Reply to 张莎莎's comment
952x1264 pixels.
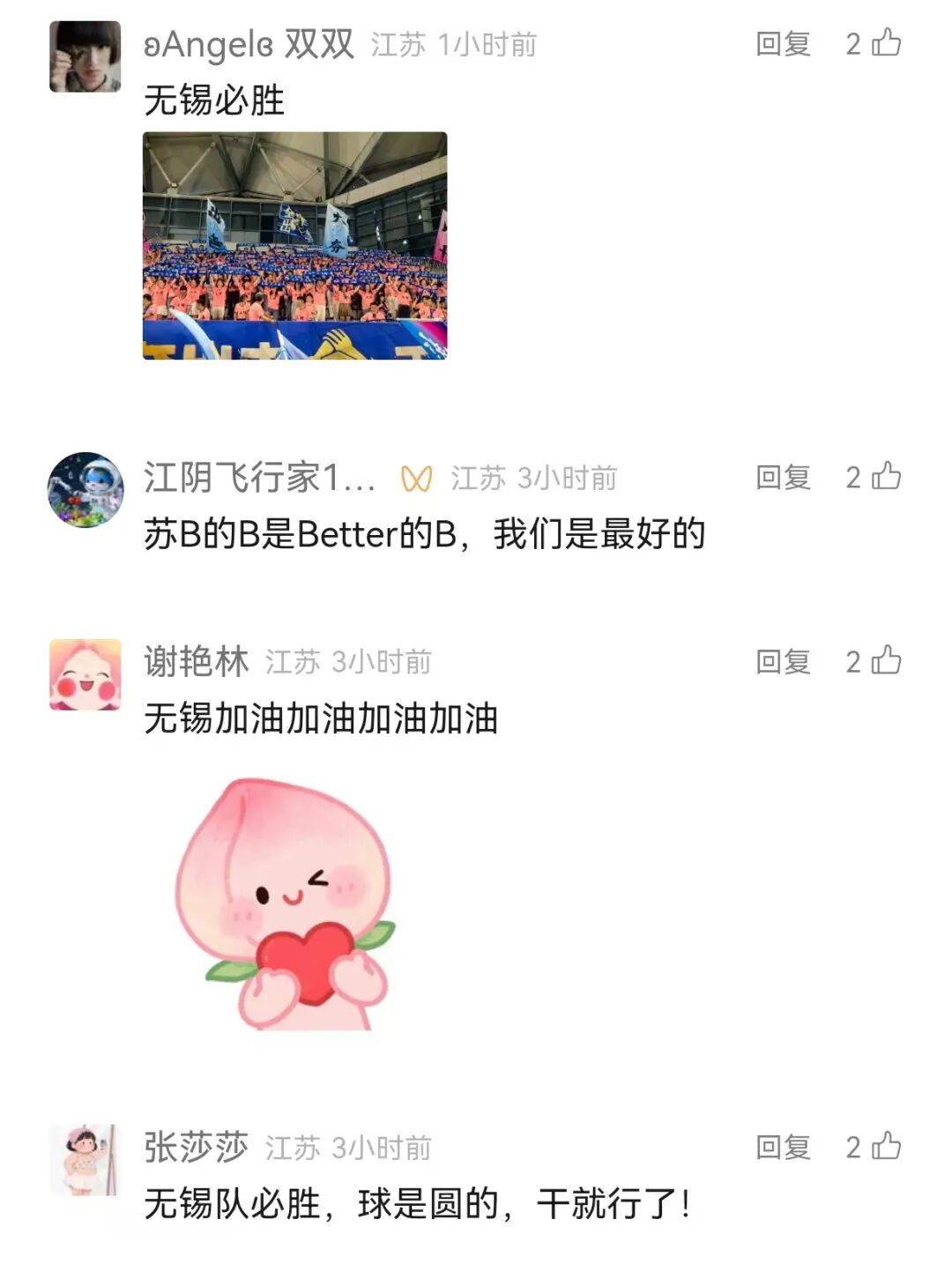[783, 1148]
